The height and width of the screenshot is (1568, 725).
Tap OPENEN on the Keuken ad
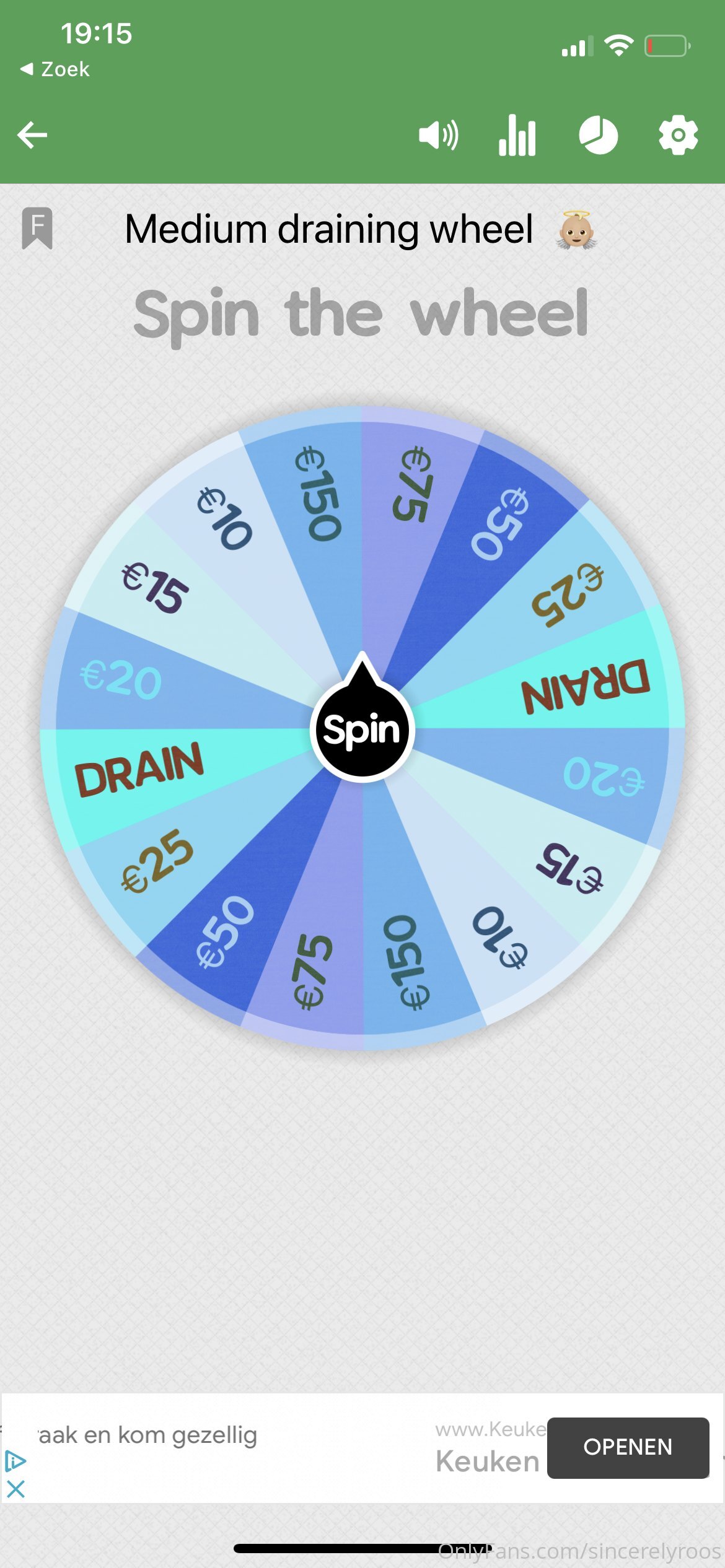(628, 1447)
